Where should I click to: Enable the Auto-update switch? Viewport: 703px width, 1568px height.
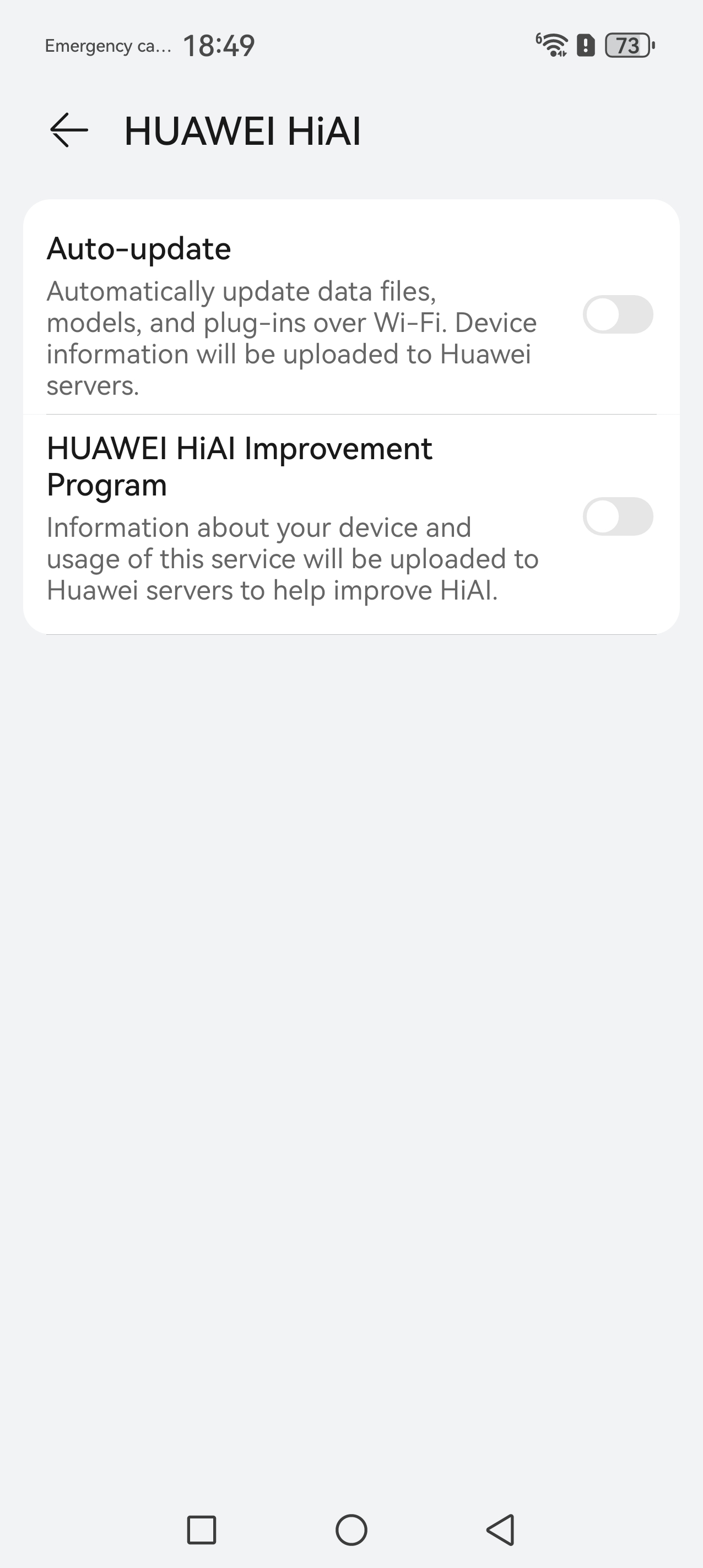[617, 315]
